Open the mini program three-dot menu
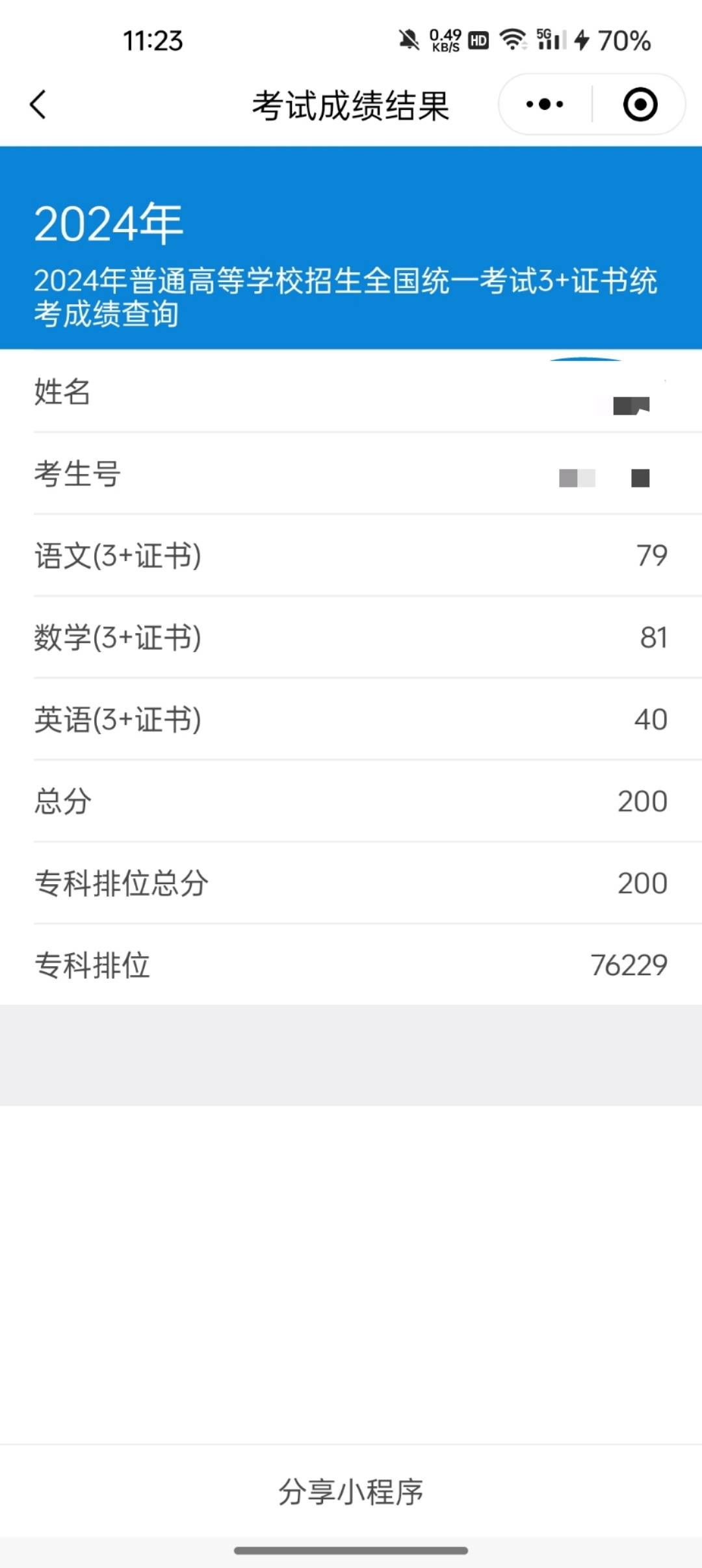The height and width of the screenshot is (1568, 702). coord(545,105)
